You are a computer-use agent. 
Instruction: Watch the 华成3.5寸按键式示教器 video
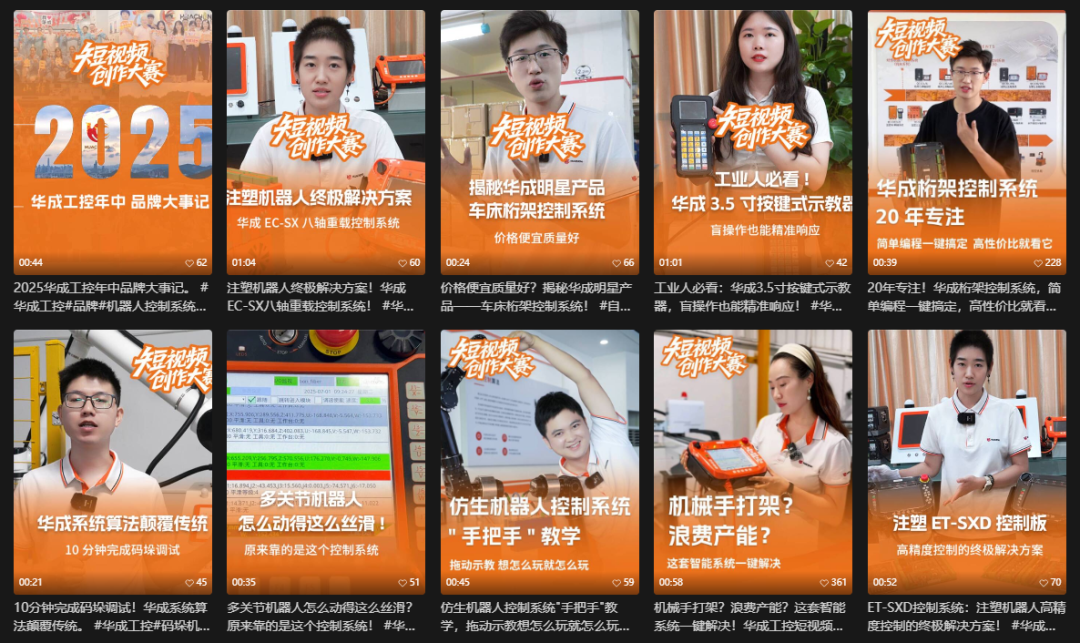(x=753, y=142)
